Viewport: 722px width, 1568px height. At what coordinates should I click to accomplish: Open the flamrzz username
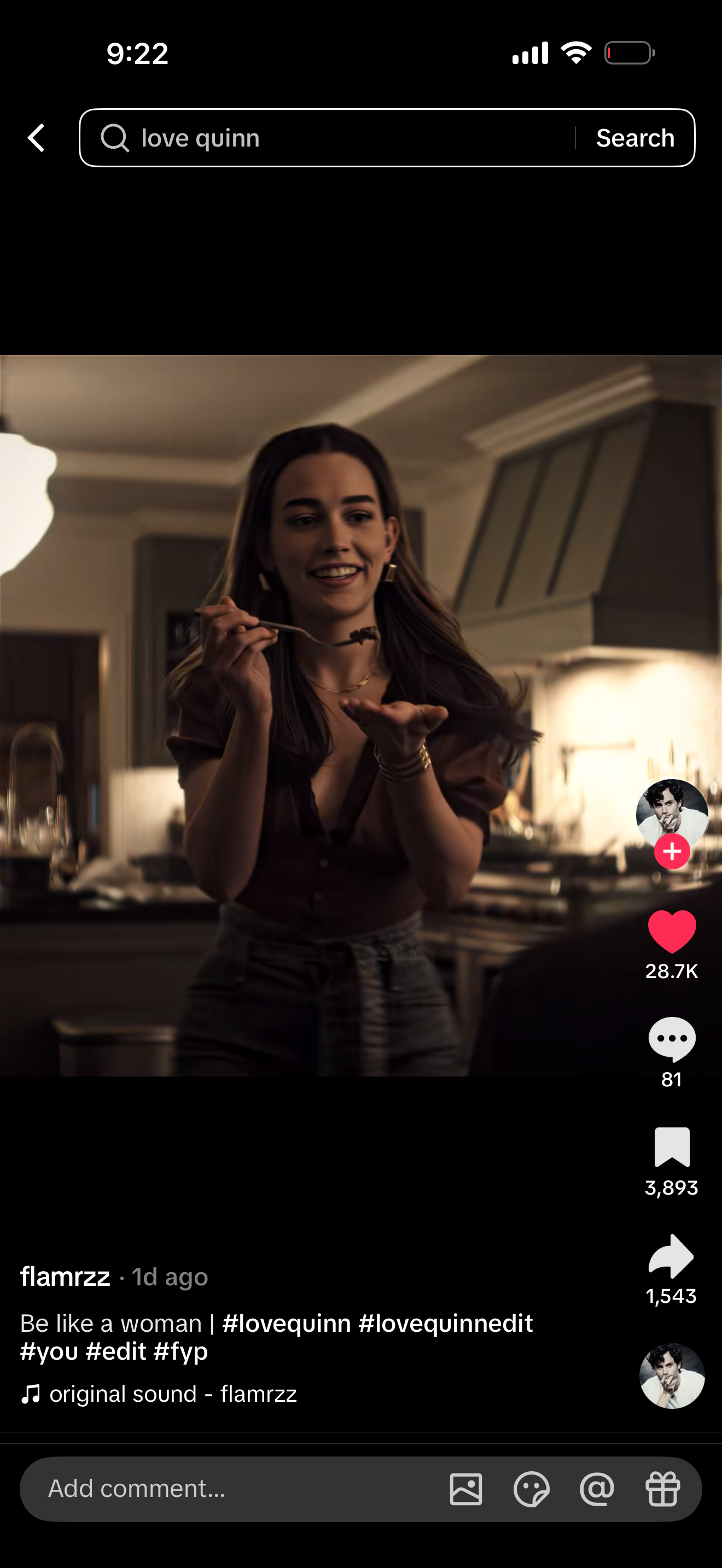point(65,1277)
